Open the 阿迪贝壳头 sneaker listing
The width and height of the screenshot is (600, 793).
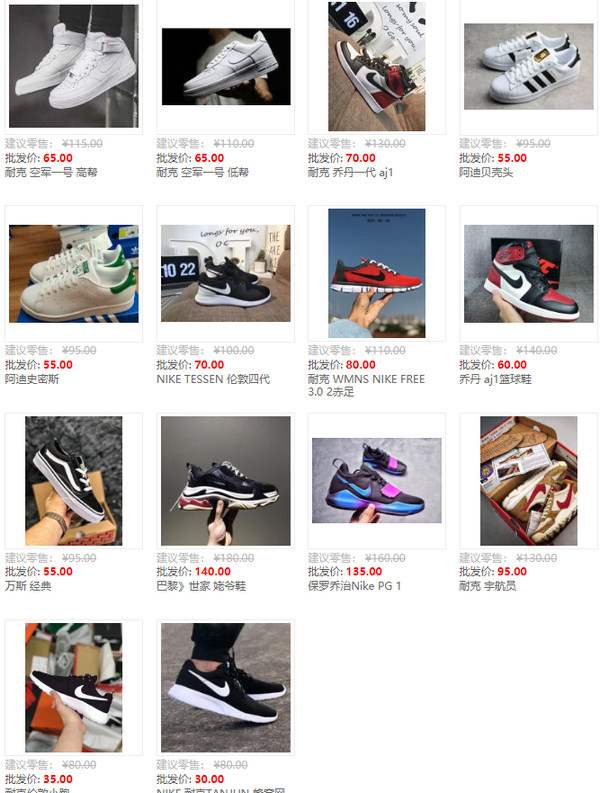coord(528,66)
